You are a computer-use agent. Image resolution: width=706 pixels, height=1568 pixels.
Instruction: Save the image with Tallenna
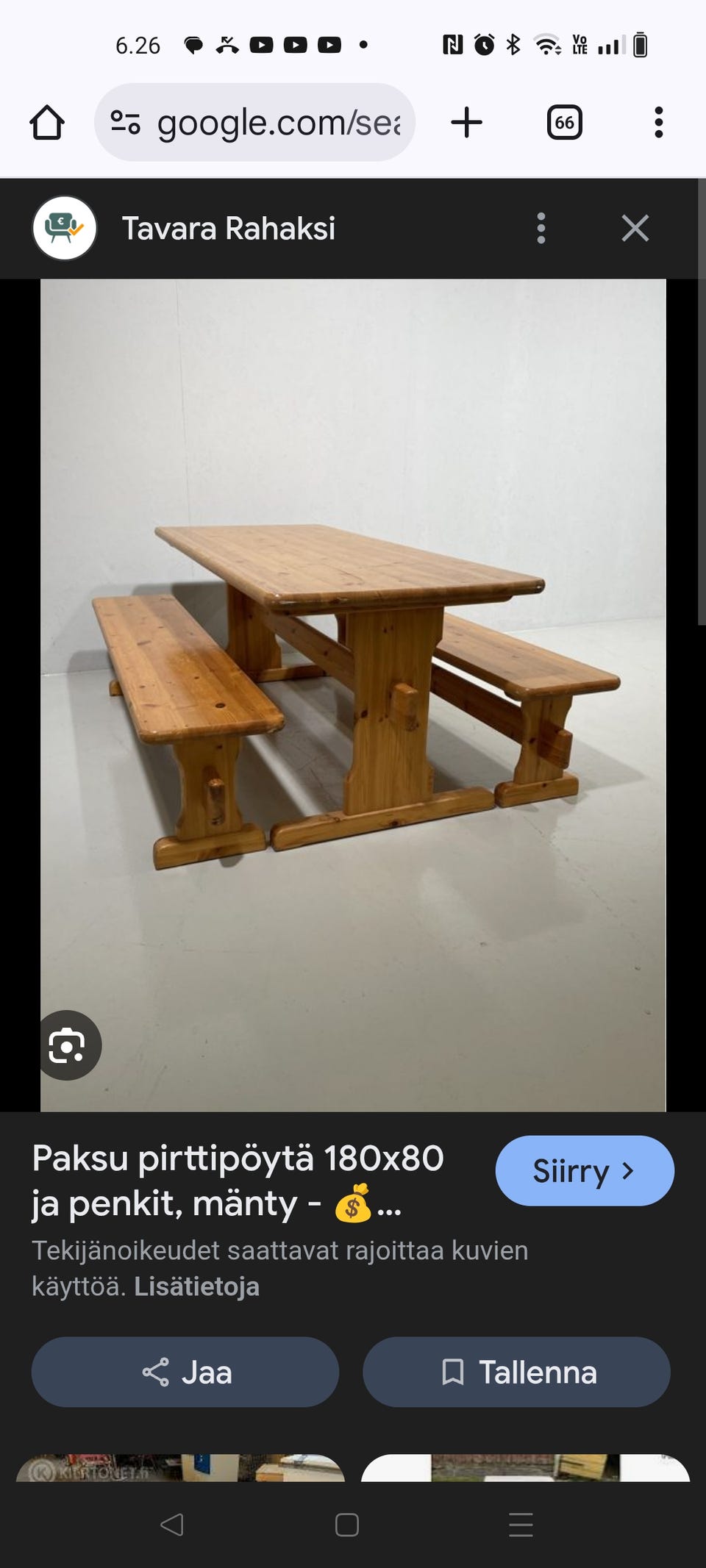coord(516,1372)
